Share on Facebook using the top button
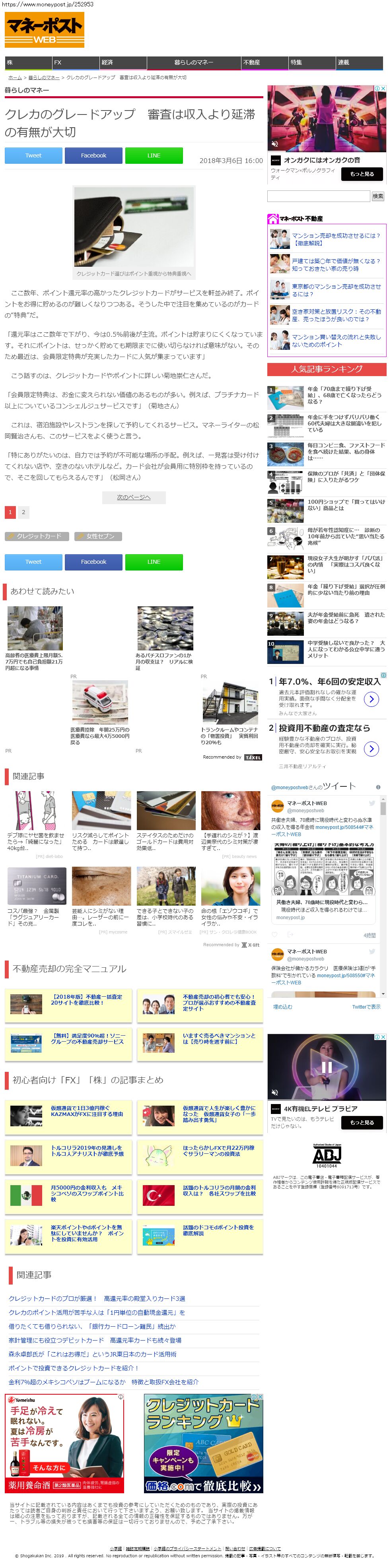Viewport: 391px width, 1568px height. pyautogui.click(x=93, y=156)
